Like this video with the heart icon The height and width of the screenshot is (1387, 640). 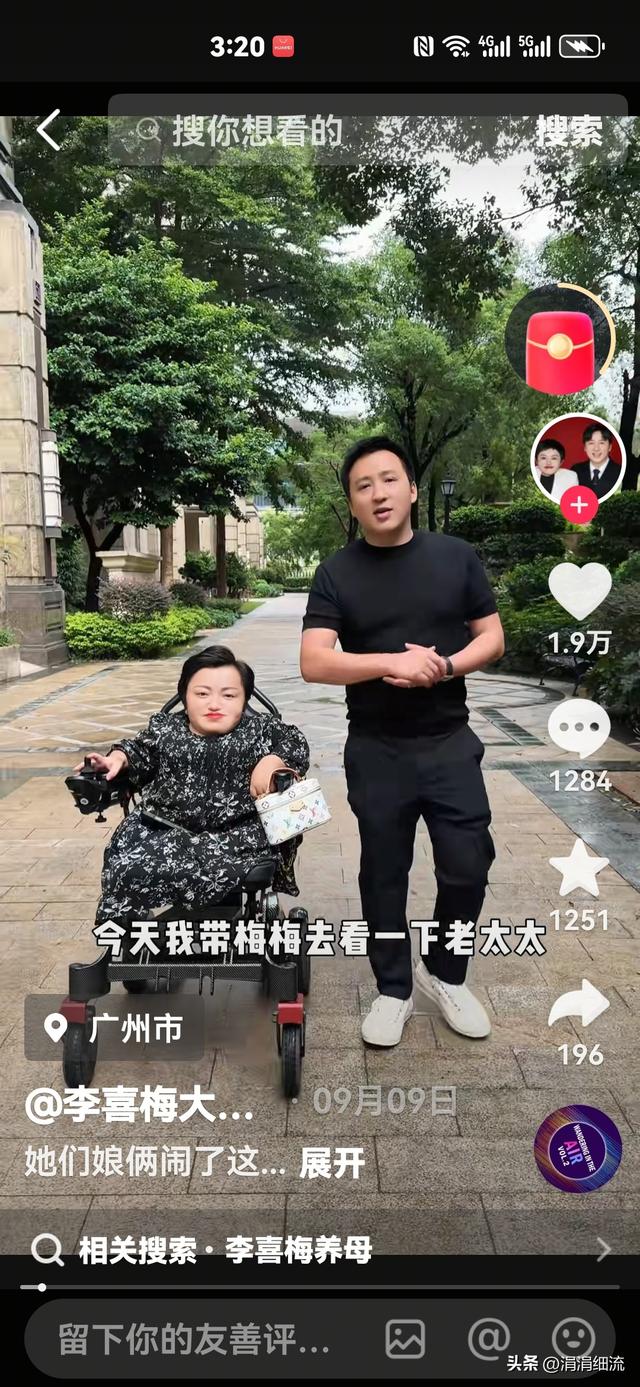point(579,591)
